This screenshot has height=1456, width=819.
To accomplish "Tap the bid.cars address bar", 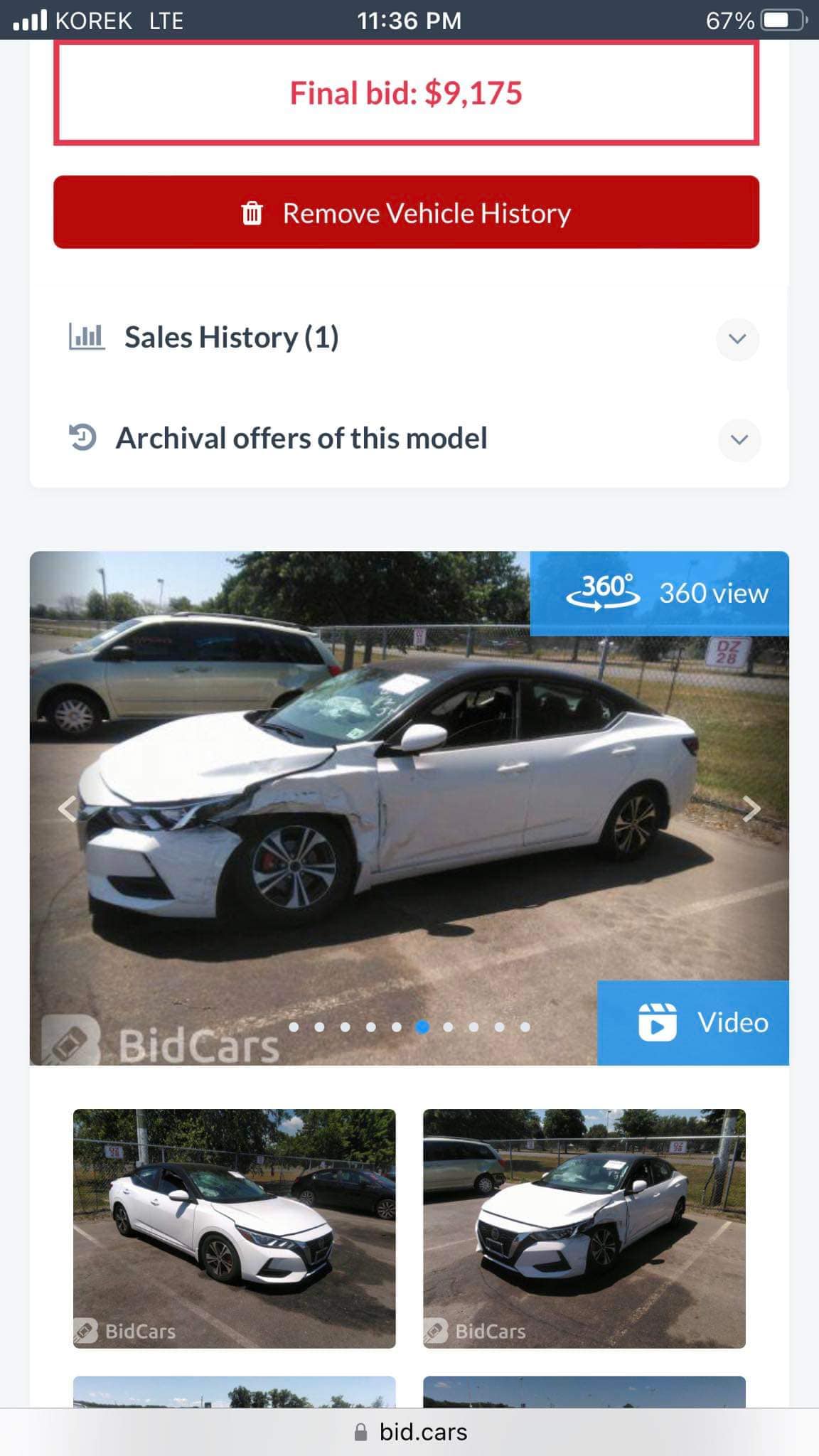I will tap(409, 1432).
